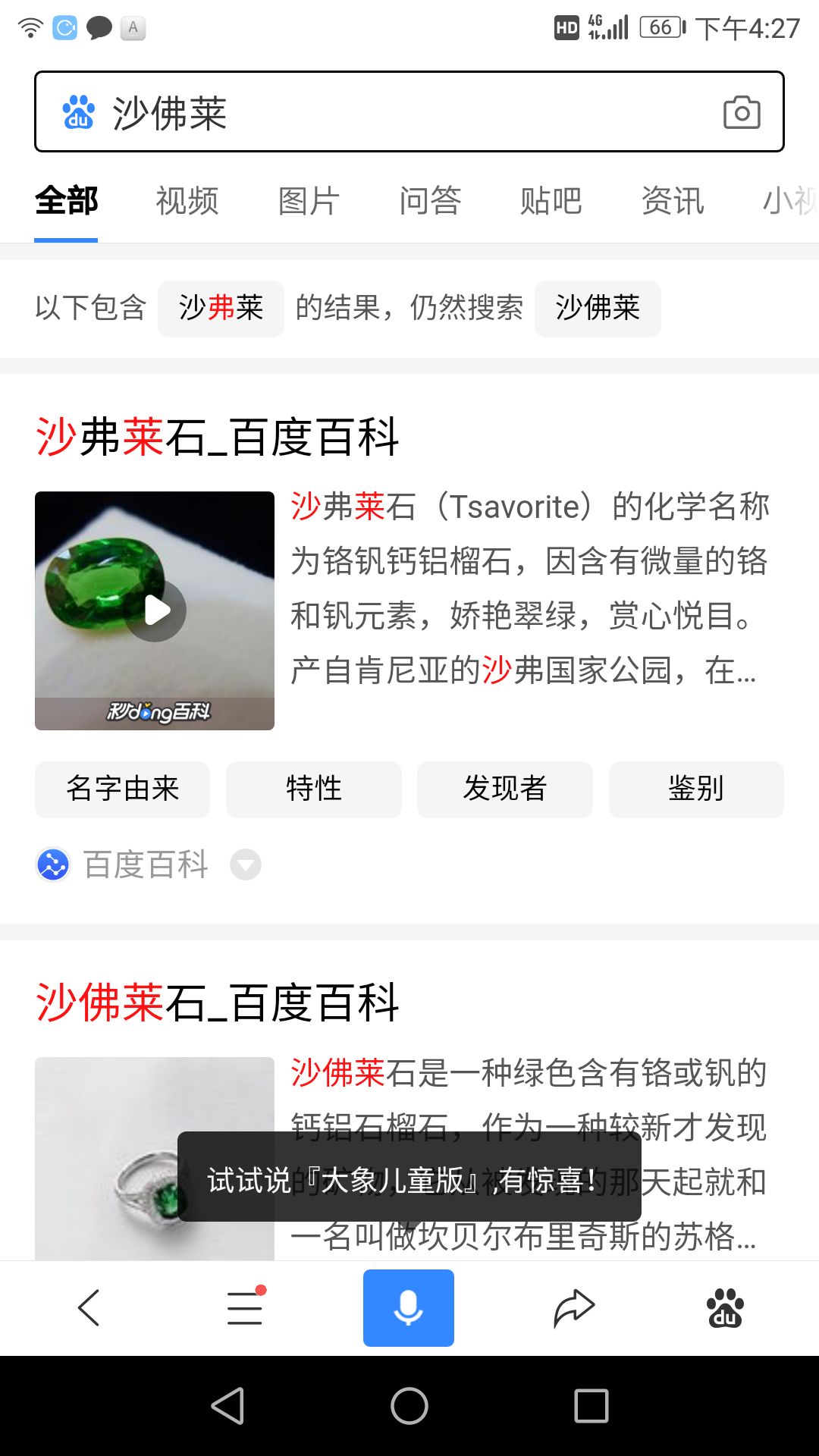
Task: Switch to the 资讯 tab
Action: (673, 201)
